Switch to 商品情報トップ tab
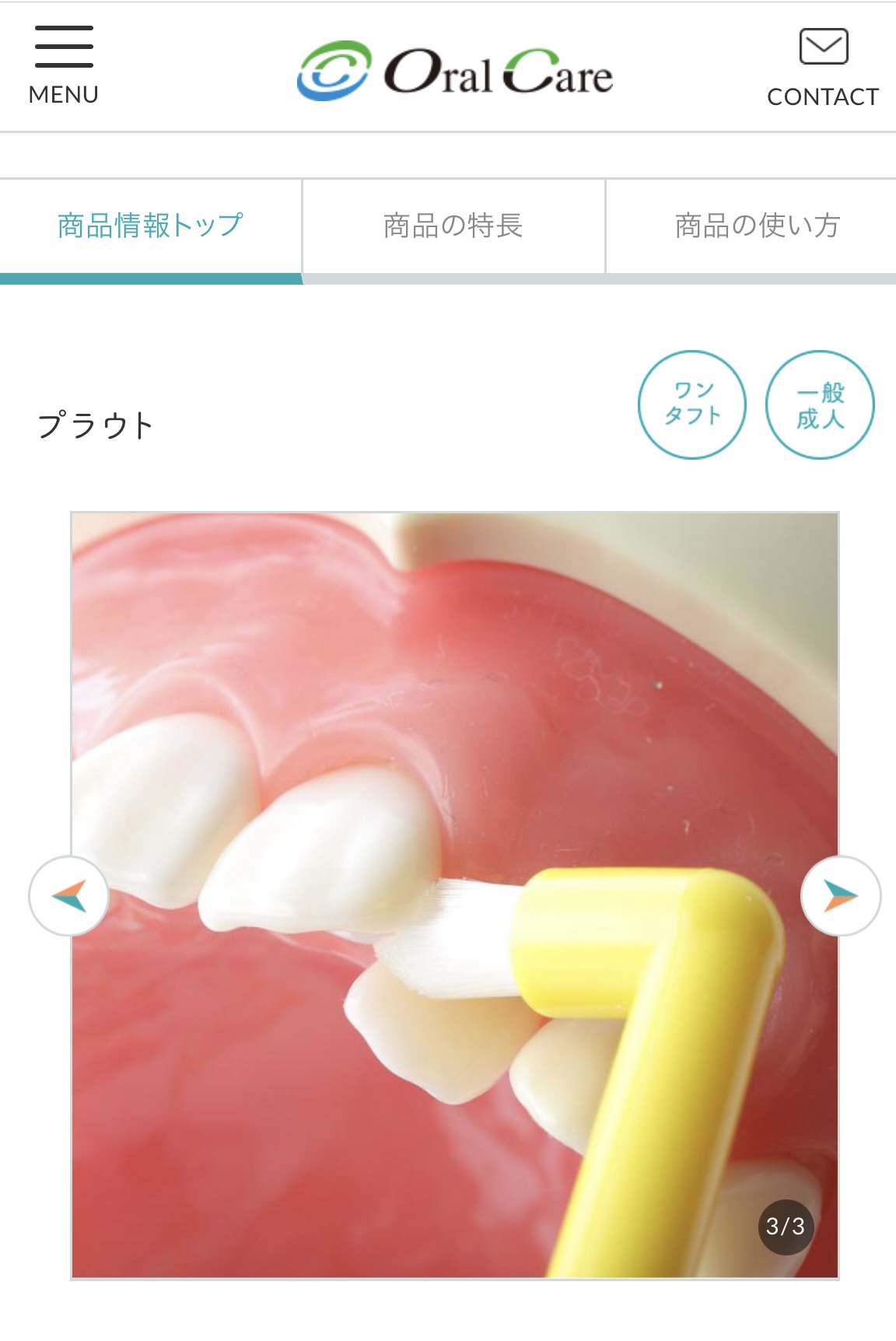This screenshot has height=1341, width=896. point(150,226)
